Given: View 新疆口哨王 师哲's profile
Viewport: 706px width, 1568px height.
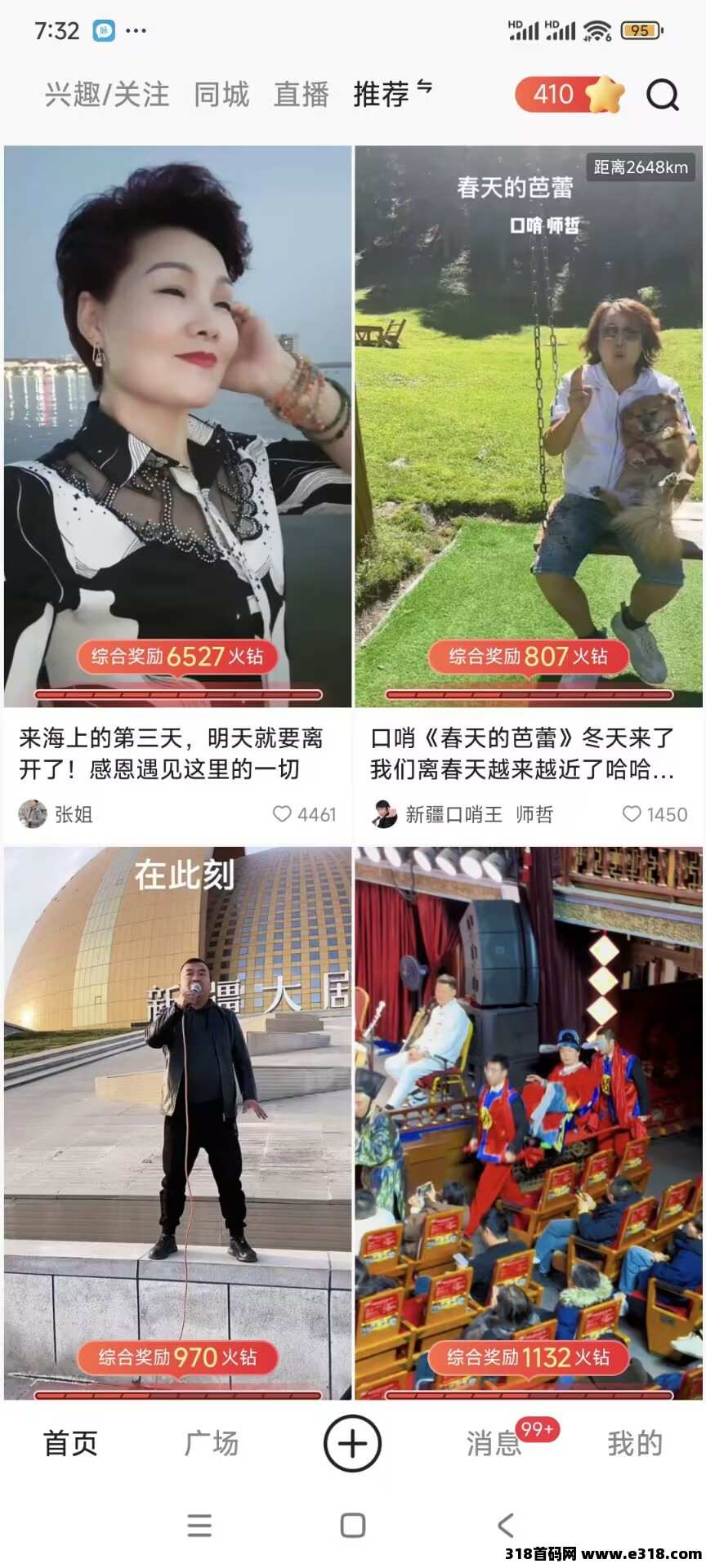Looking at the screenshot, I should [384, 814].
